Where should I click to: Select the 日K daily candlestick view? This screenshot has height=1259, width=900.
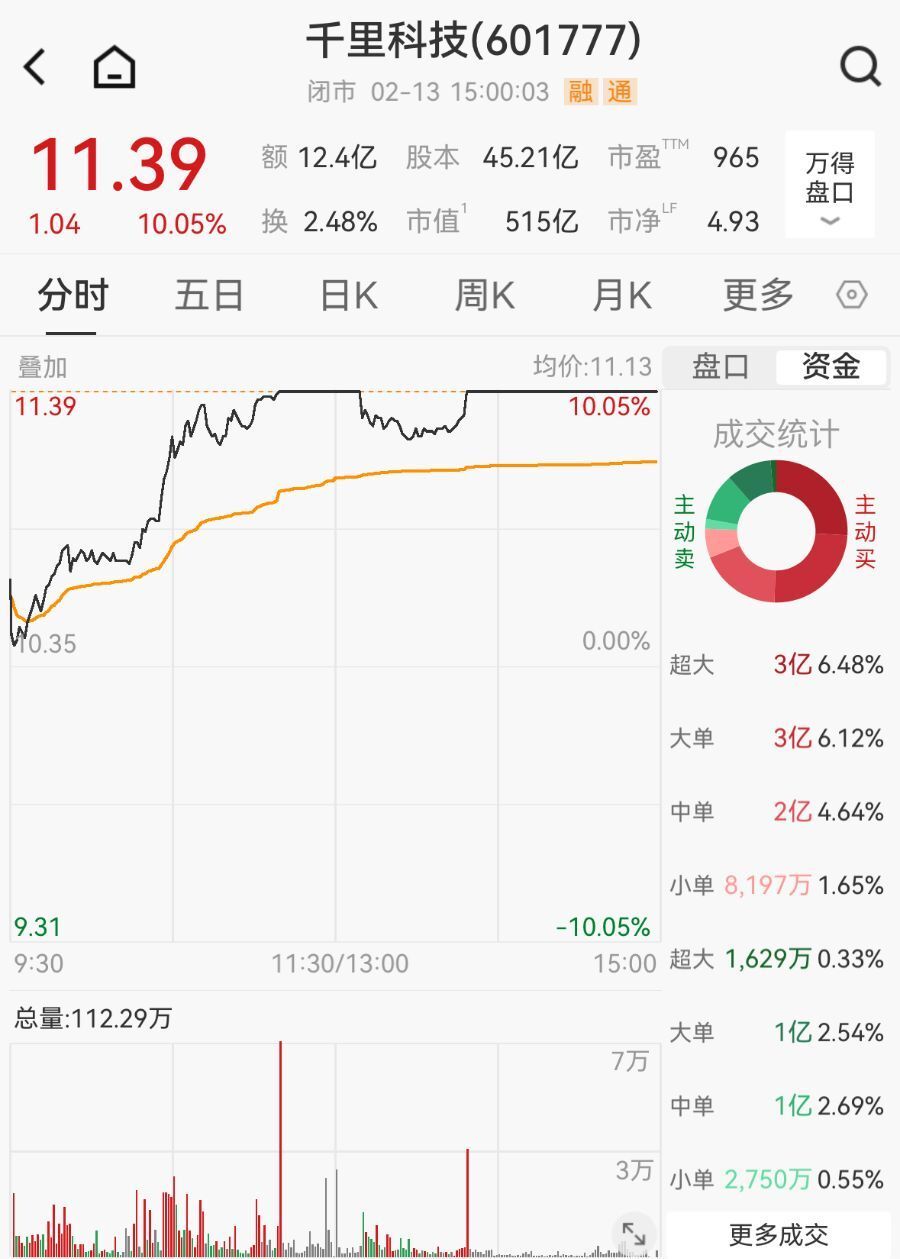click(x=346, y=294)
